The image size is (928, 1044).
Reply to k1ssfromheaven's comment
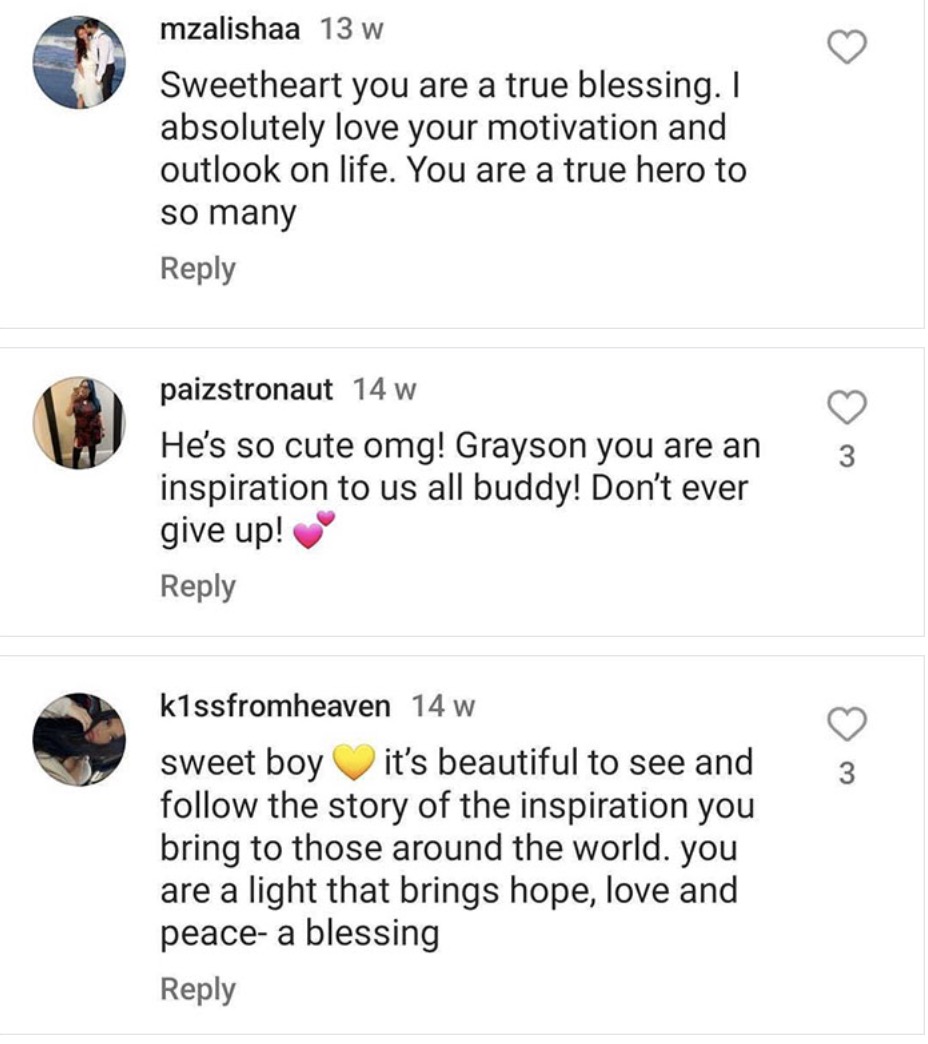[x=198, y=990]
